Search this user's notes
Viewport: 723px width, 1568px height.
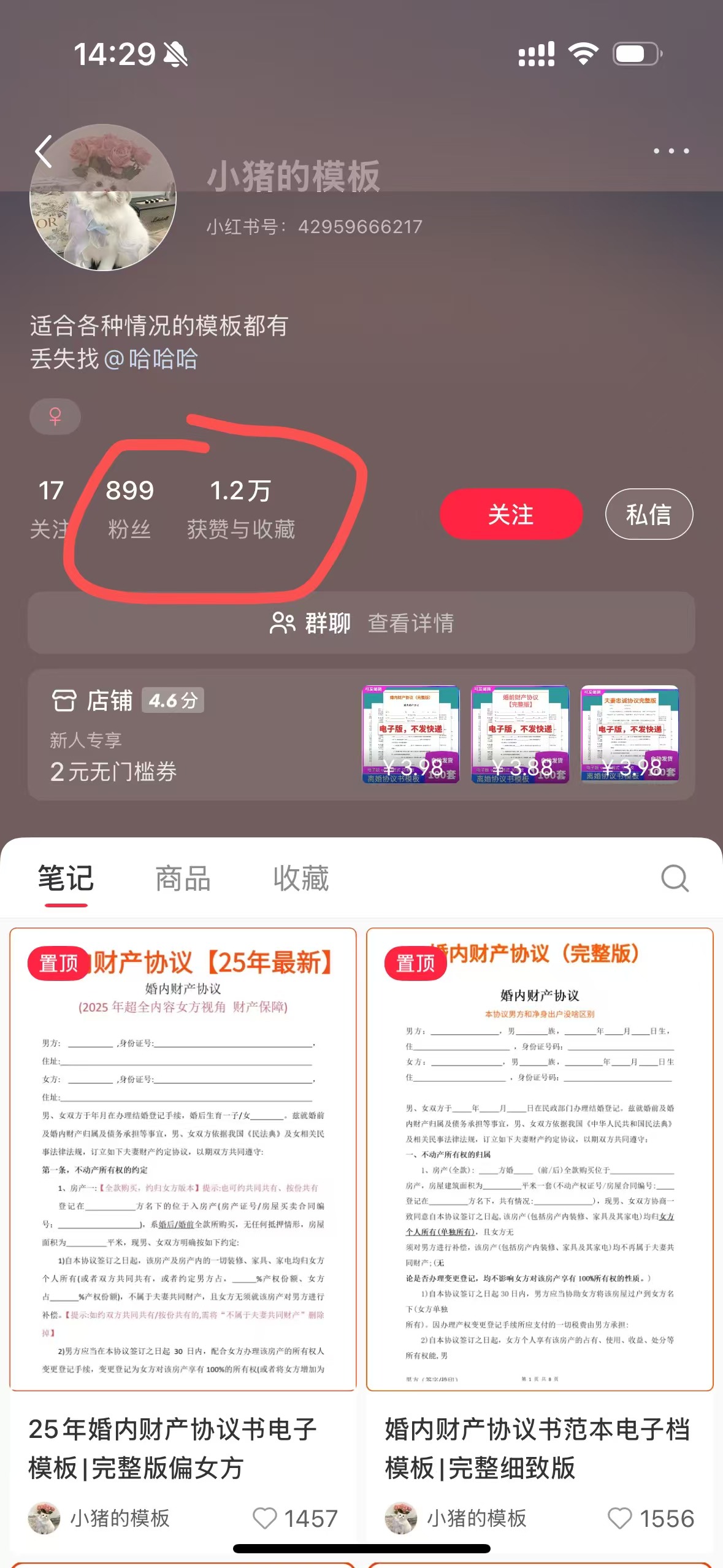click(x=675, y=878)
